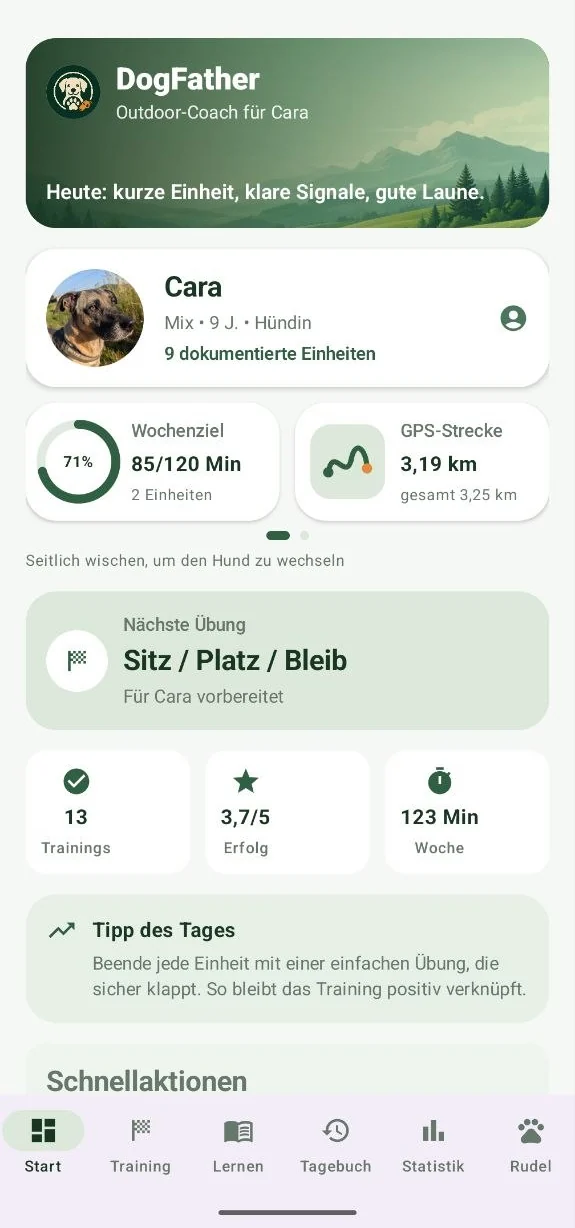Open the Cara dog card
575x1228 pixels.
point(287,318)
